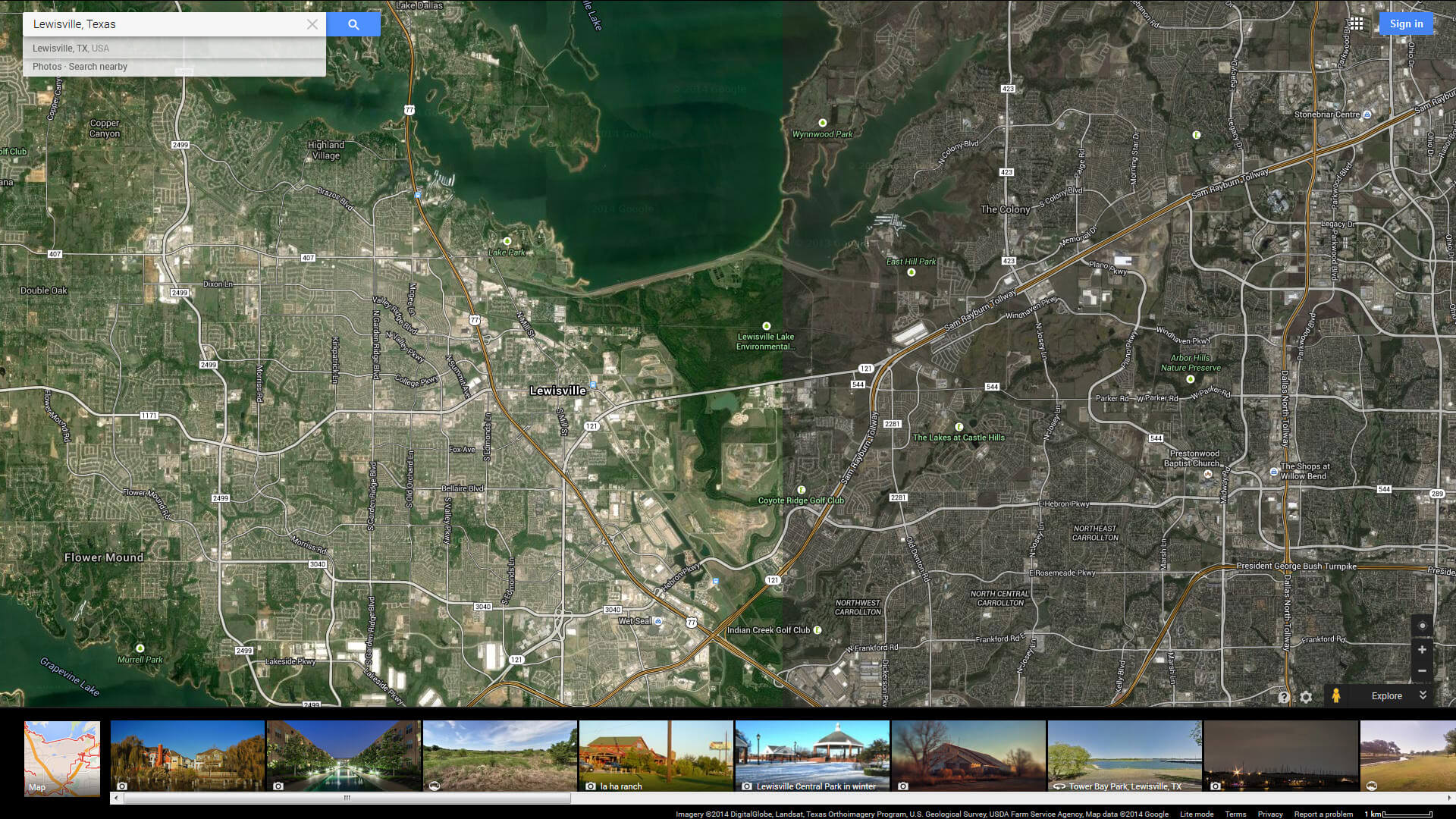Open the la ha ranch photo
Screen dimensions: 1456x819
coord(656,755)
